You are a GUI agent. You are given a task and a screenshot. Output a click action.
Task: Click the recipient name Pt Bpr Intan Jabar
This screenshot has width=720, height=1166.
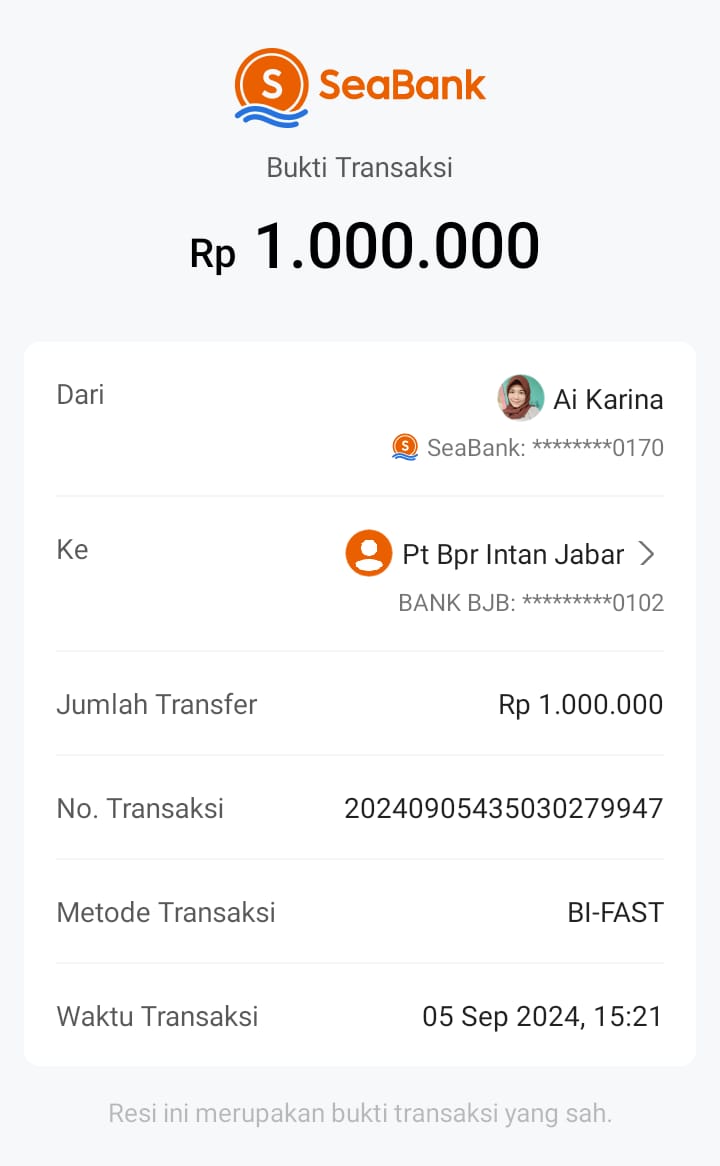point(510,553)
